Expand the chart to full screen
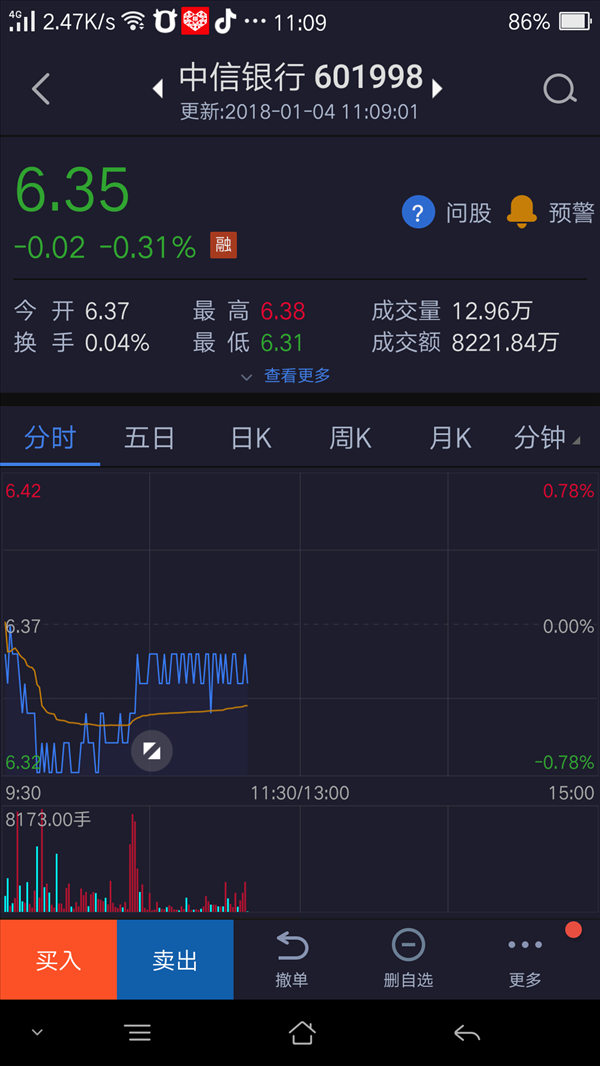This screenshot has height=1066, width=600. tap(152, 751)
